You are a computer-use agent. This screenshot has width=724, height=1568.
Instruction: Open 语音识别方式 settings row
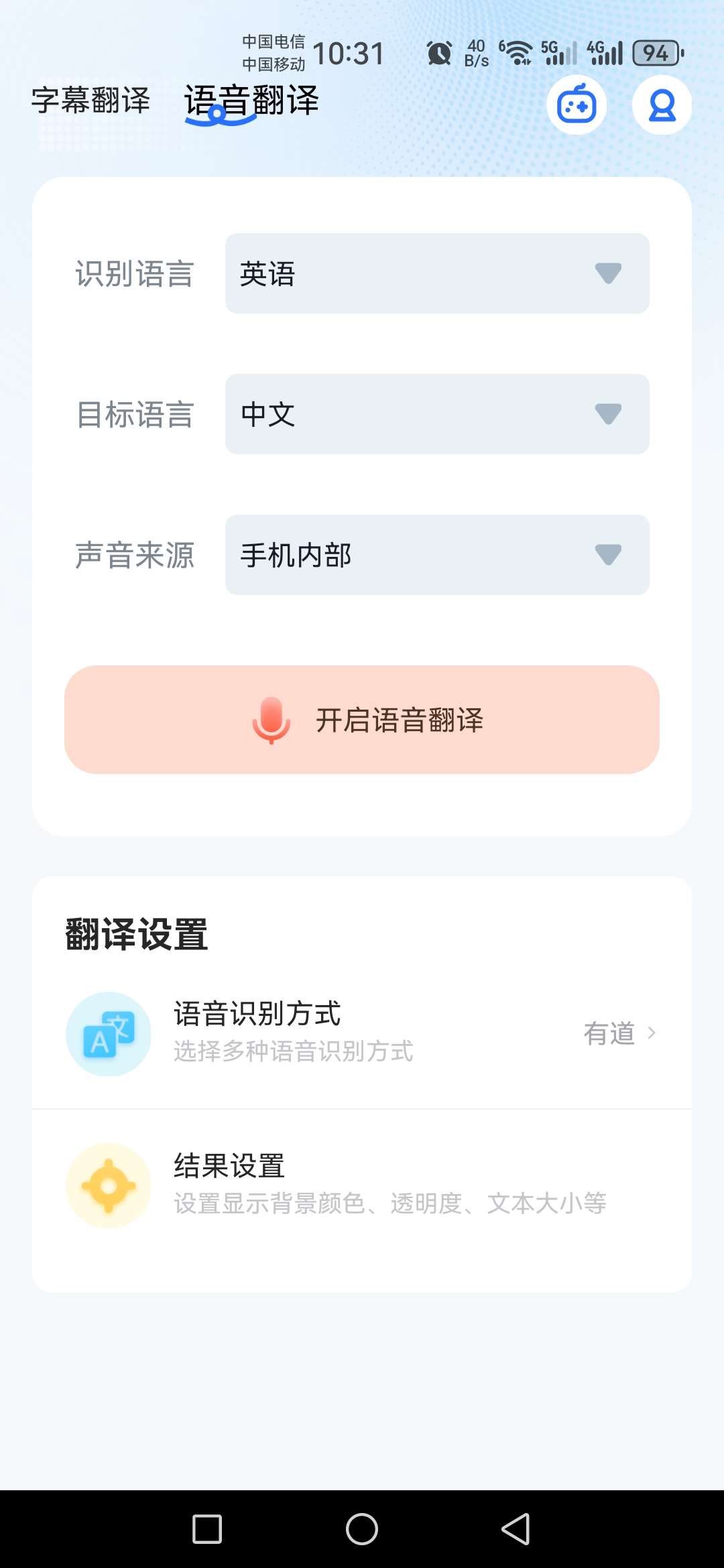[362, 1033]
